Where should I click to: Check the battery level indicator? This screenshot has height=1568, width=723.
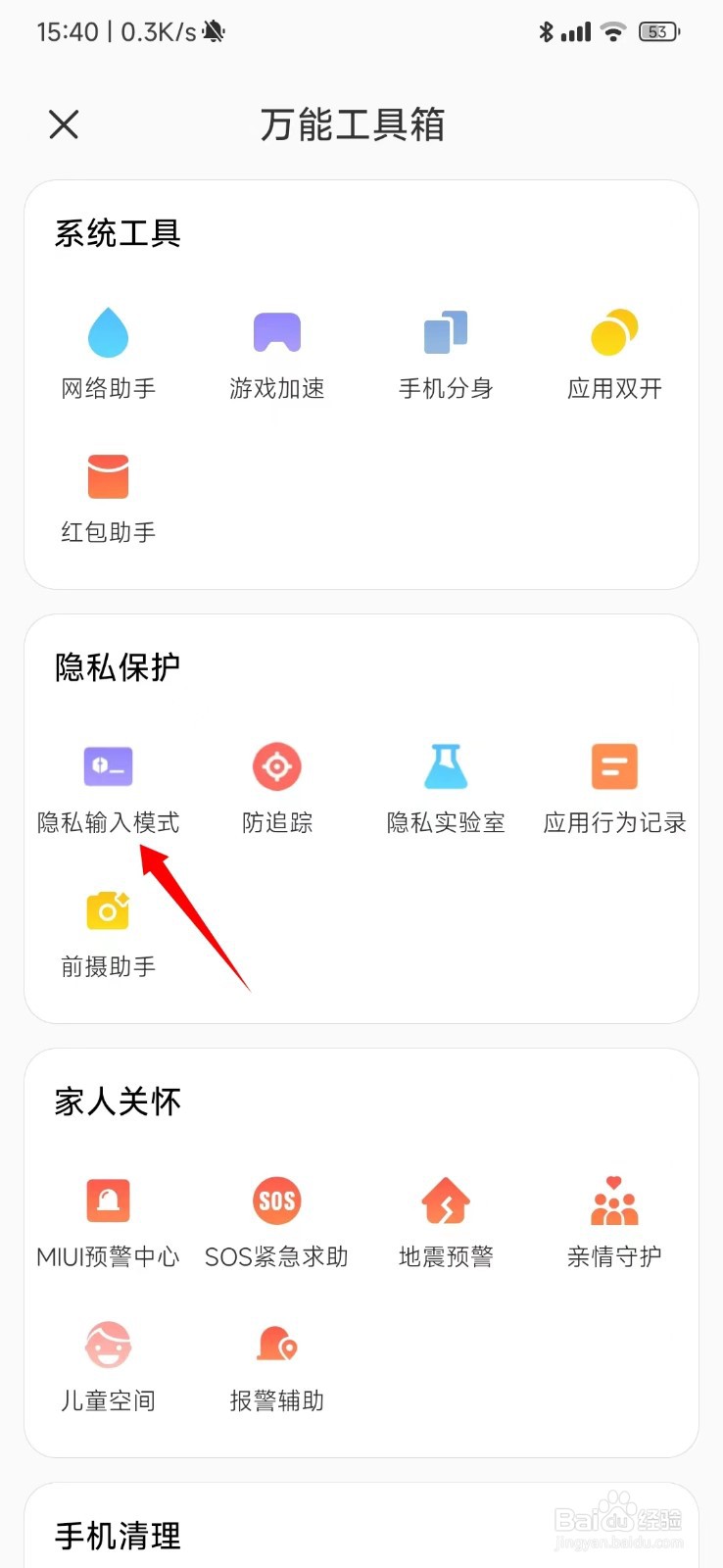(657, 30)
